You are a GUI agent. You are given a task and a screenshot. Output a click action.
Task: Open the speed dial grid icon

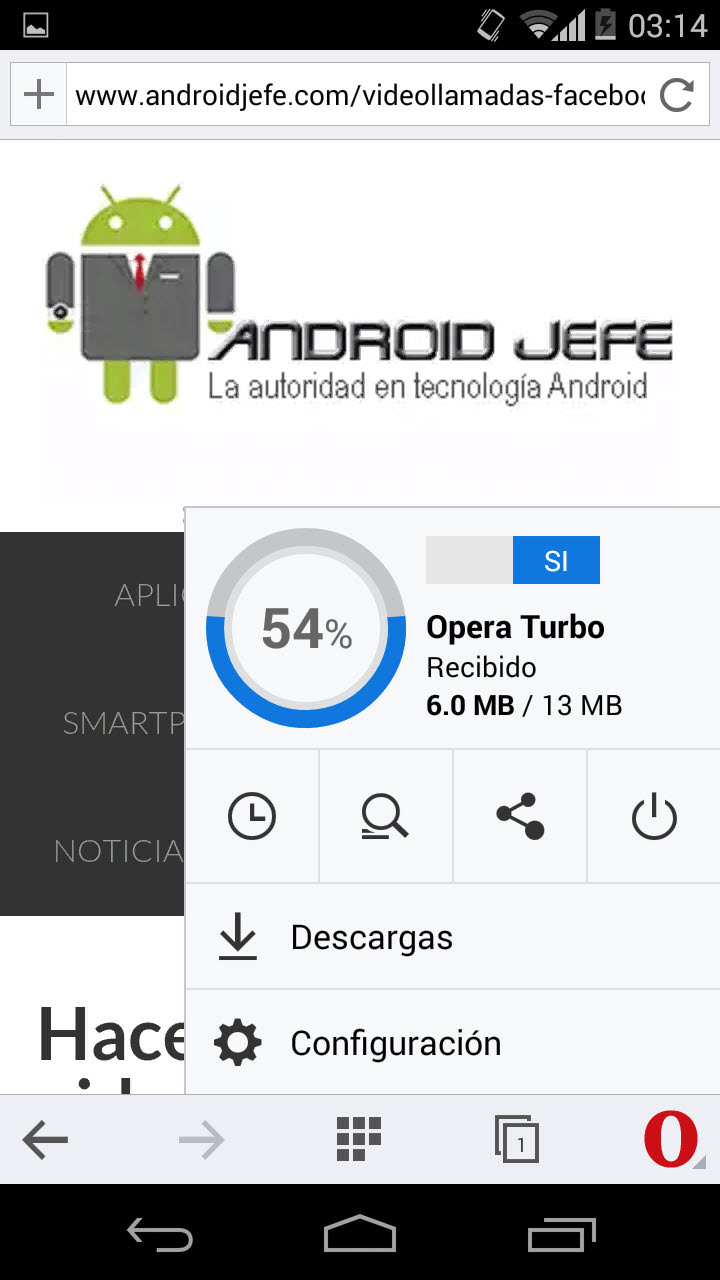pos(357,1138)
